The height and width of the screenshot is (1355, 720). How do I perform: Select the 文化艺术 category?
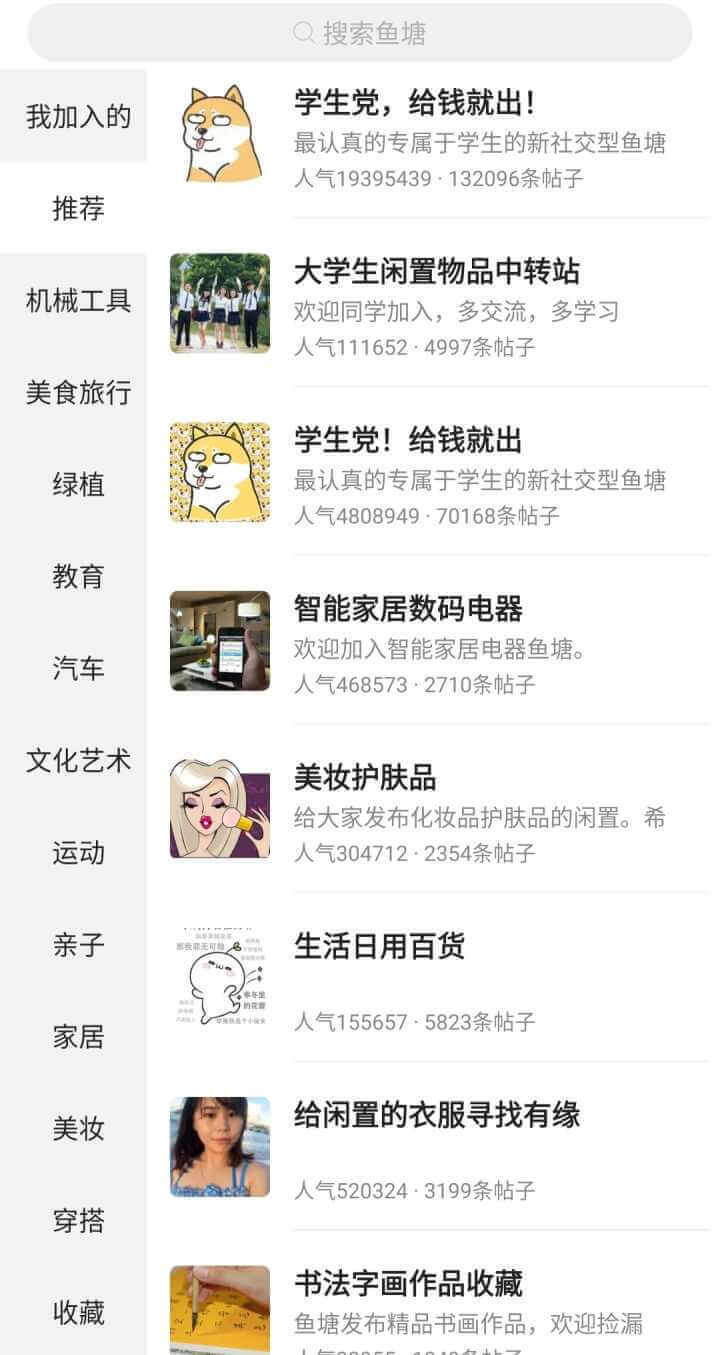click(x=78, y=761)
